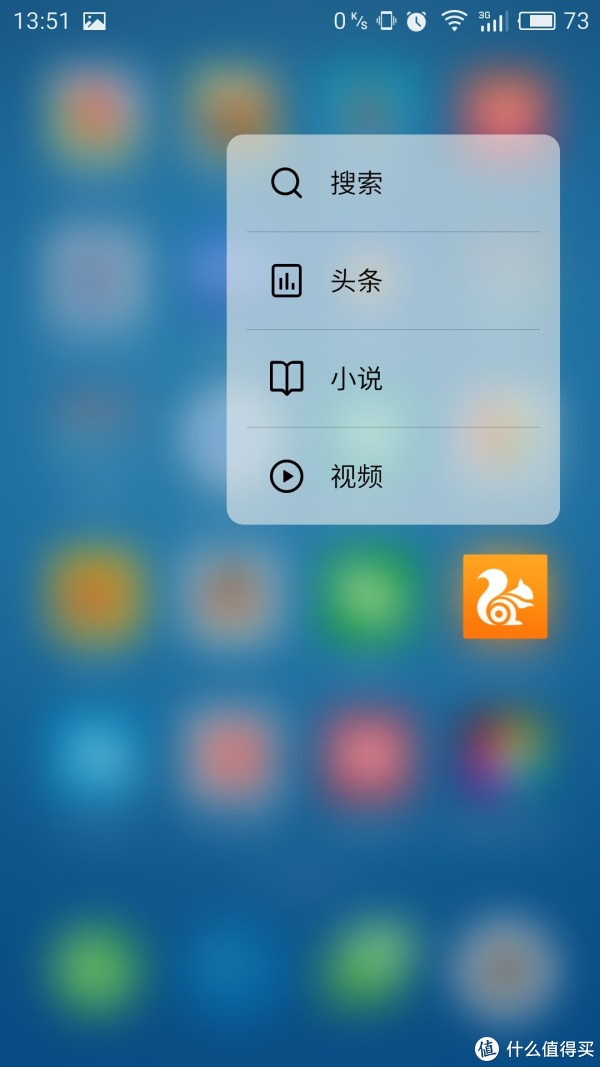This screenshot has width=600, height=1067.
Task: Choose the 小说 shortcut
Action: pyautogui.click(x=393, y=378)
